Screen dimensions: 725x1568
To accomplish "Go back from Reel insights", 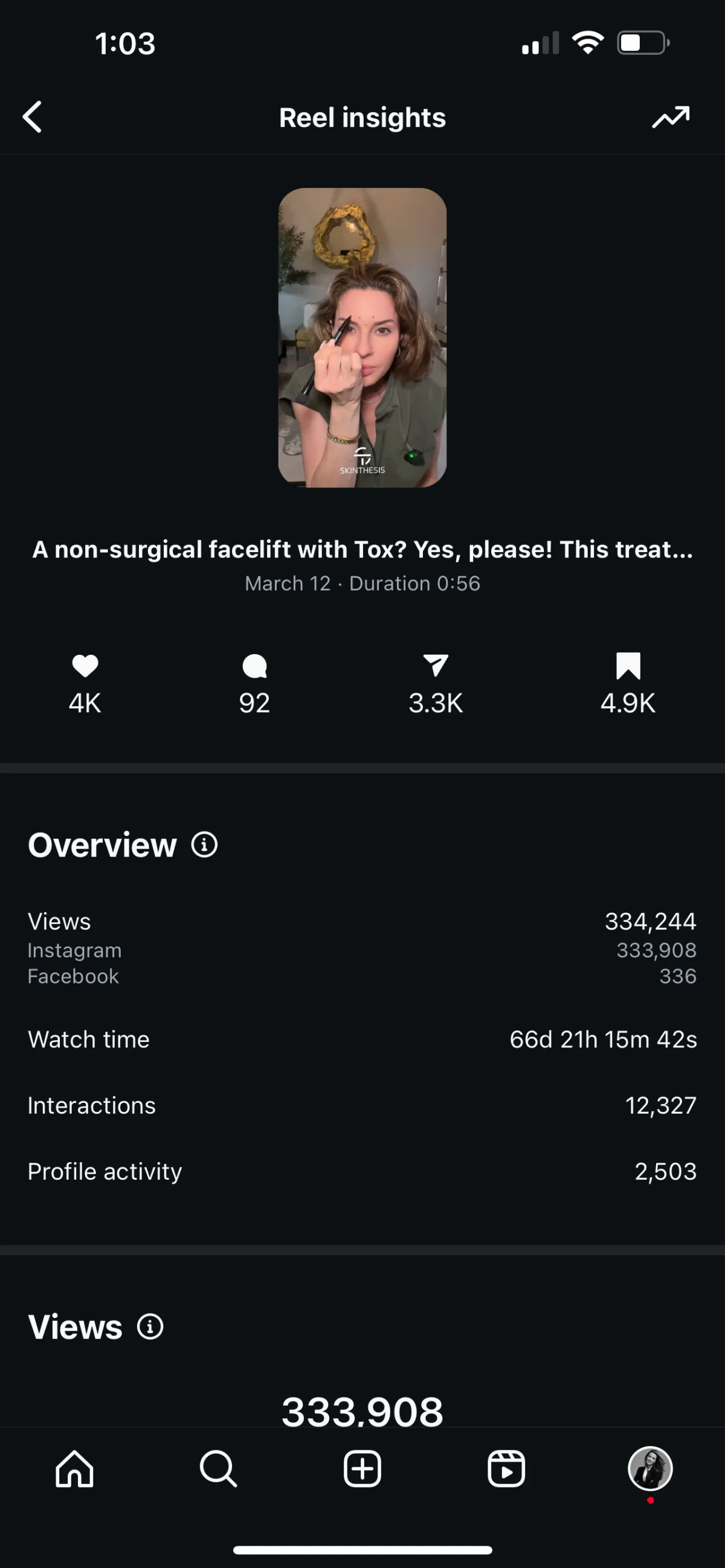I will (32, 117).
